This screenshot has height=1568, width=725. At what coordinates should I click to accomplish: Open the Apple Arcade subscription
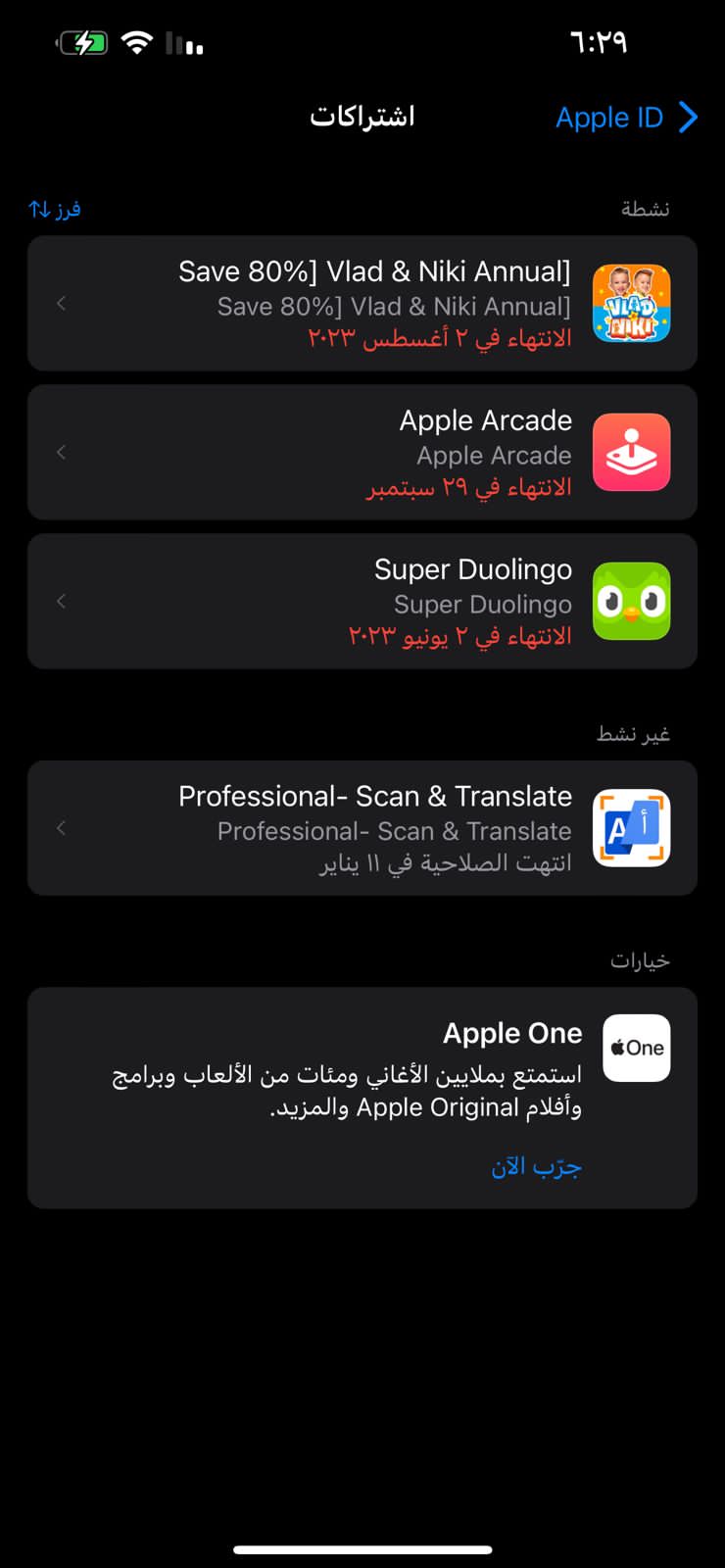pyautogui.click(x=362, y=452)
